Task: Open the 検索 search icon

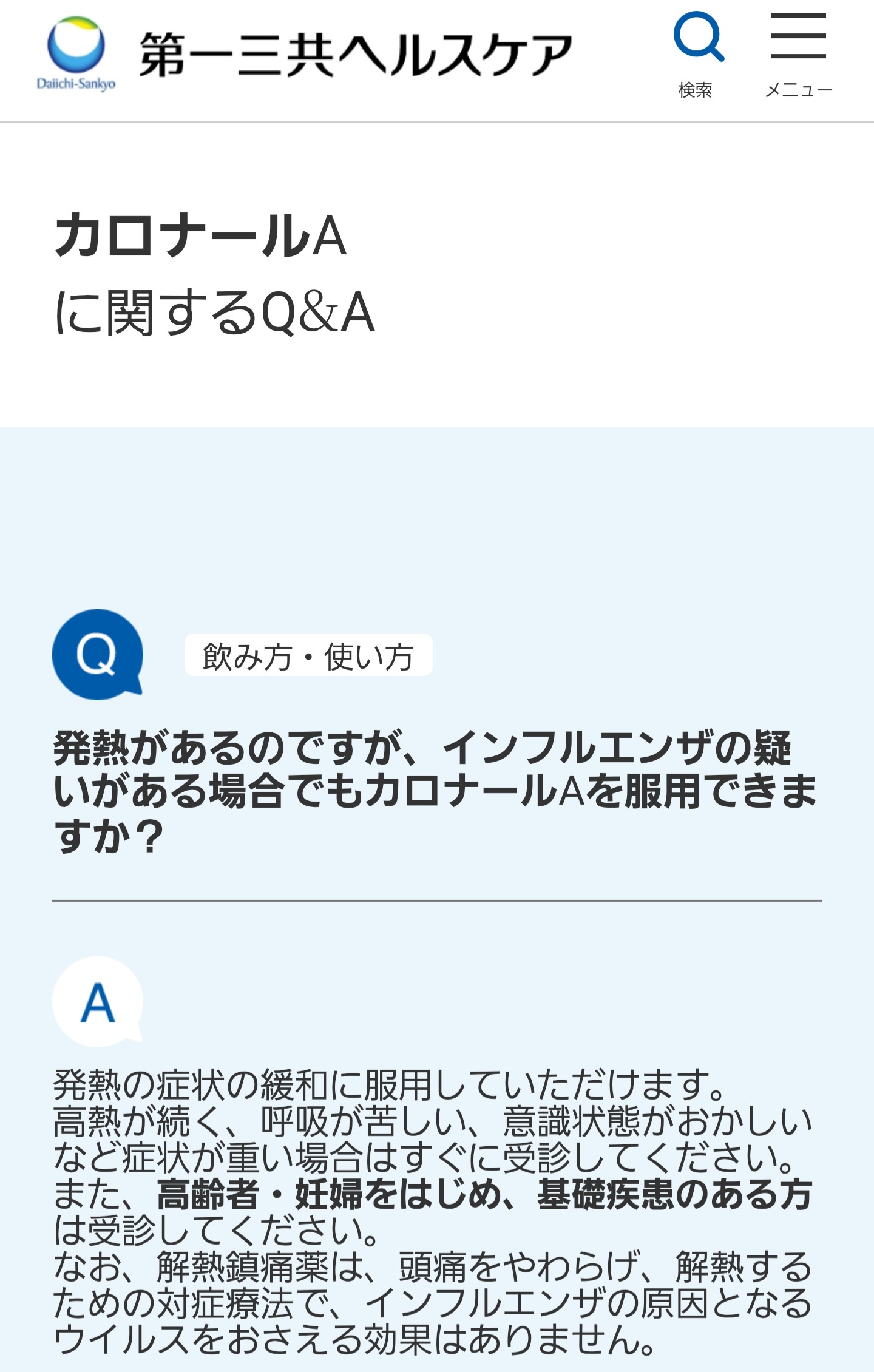Action: 697,53
